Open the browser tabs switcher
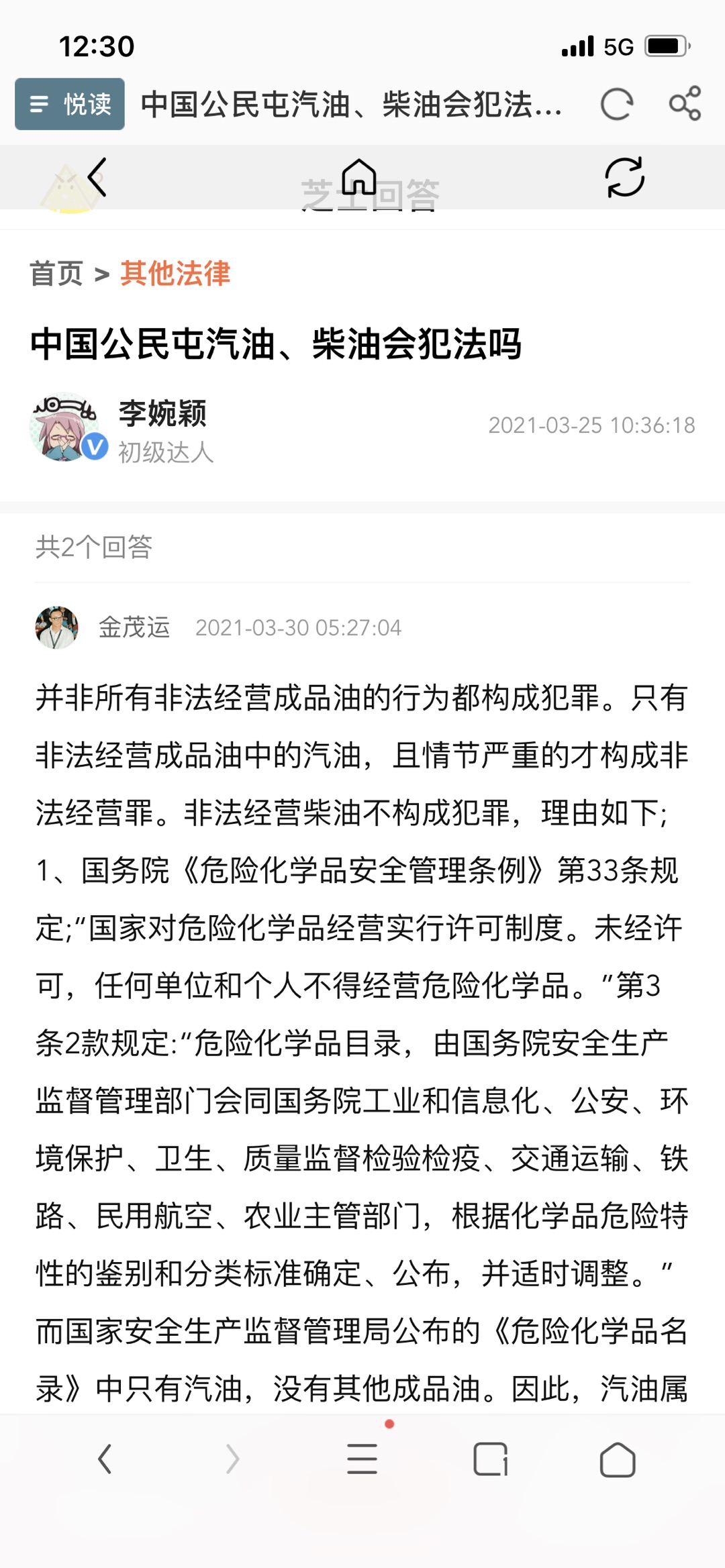This screenshot has width=725, height=1568. click(x=490, y=1459)
